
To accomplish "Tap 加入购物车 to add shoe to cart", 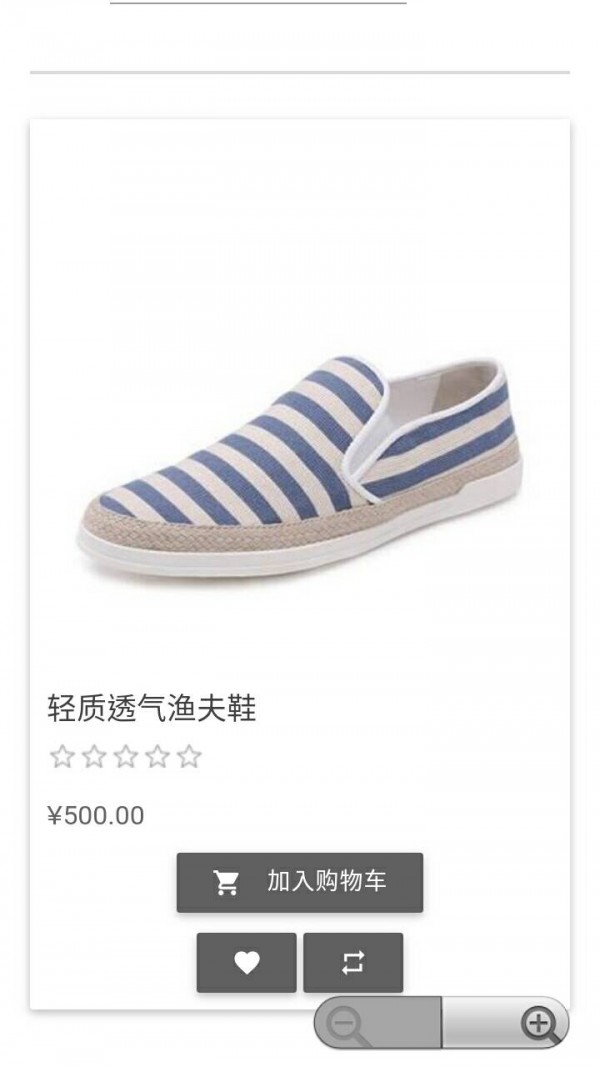I will [299, 882].
